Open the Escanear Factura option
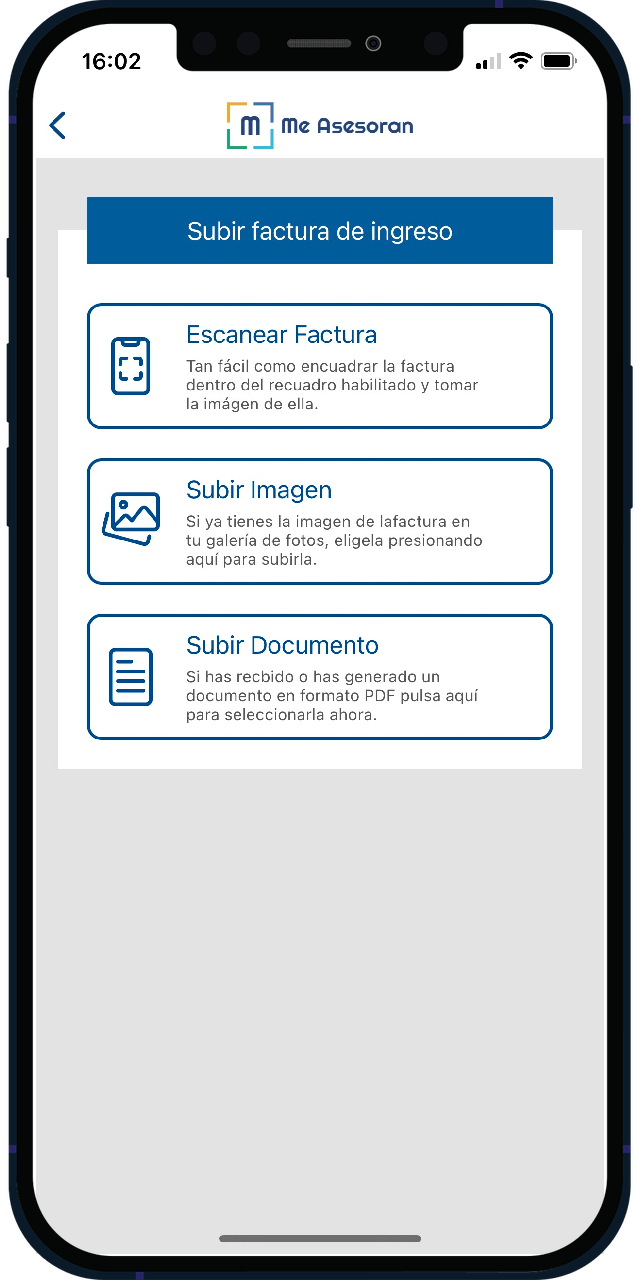The height and width of the screenshot is (1280, 640). tap(320, 366)
